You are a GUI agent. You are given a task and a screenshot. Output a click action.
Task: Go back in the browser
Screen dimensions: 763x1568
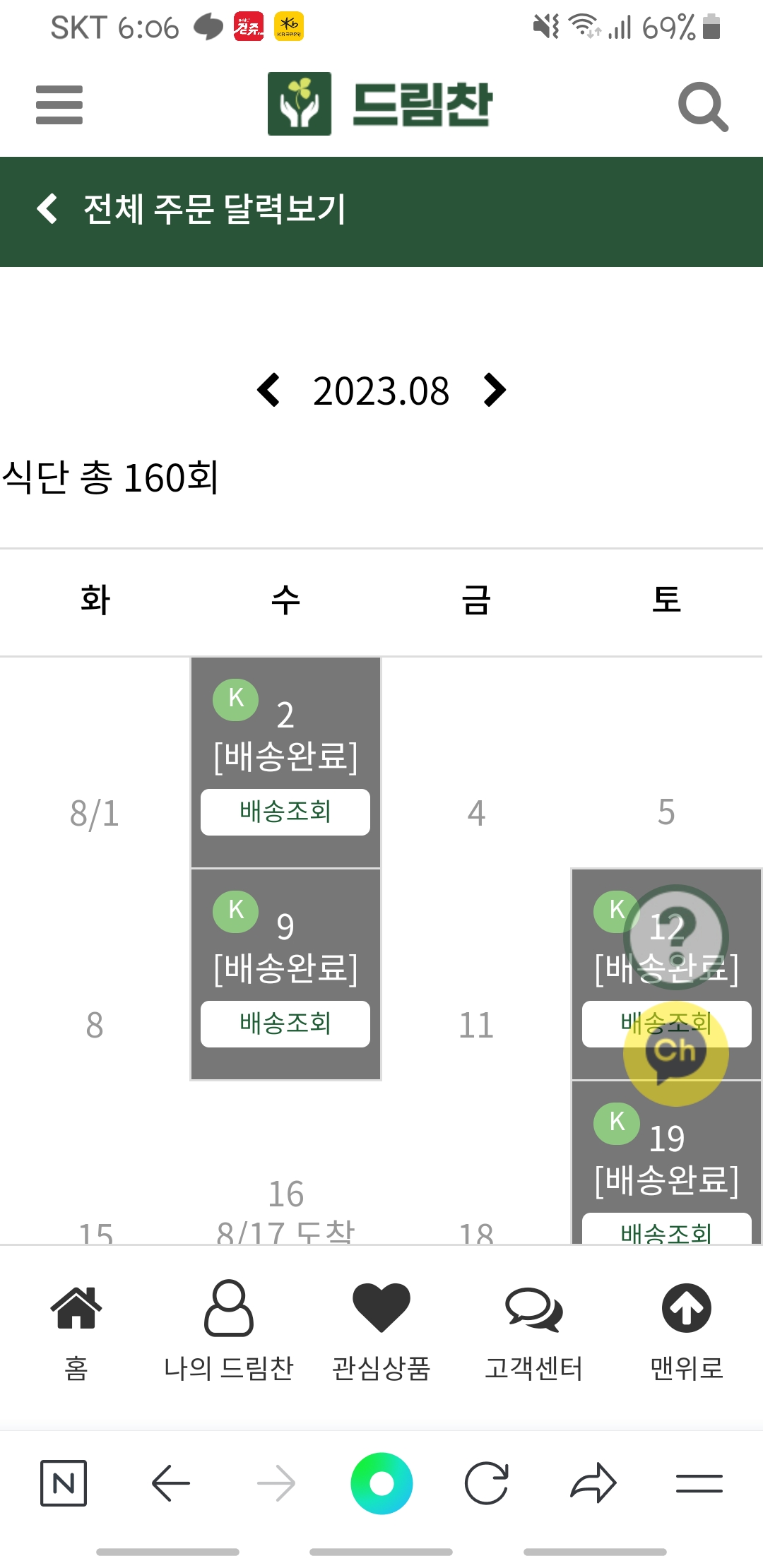(x=170, y=1483)
